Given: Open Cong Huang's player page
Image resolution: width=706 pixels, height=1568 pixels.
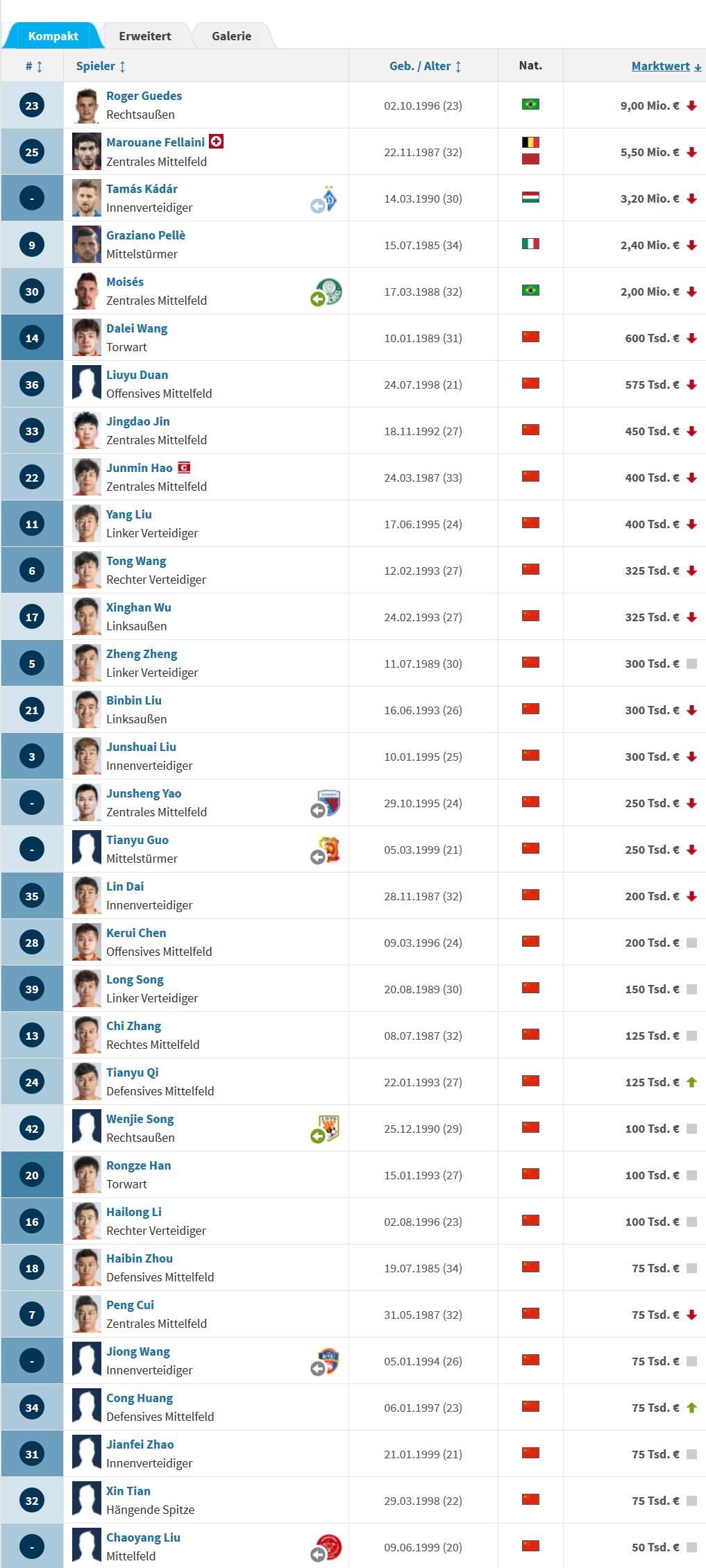Looking at the screenshot, I should point(140,1398).
